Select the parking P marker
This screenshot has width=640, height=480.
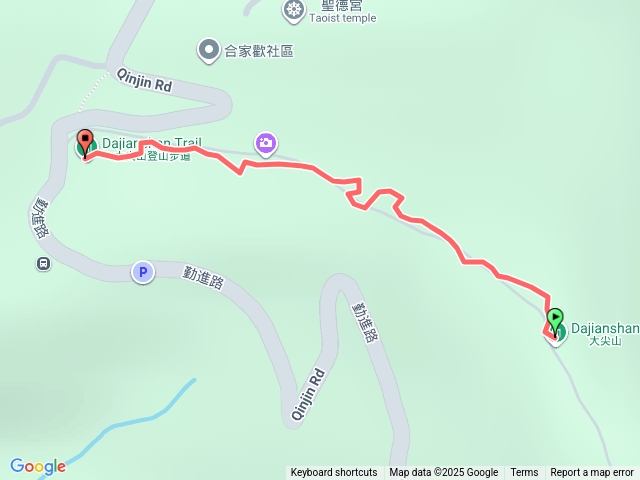[143, 271]
